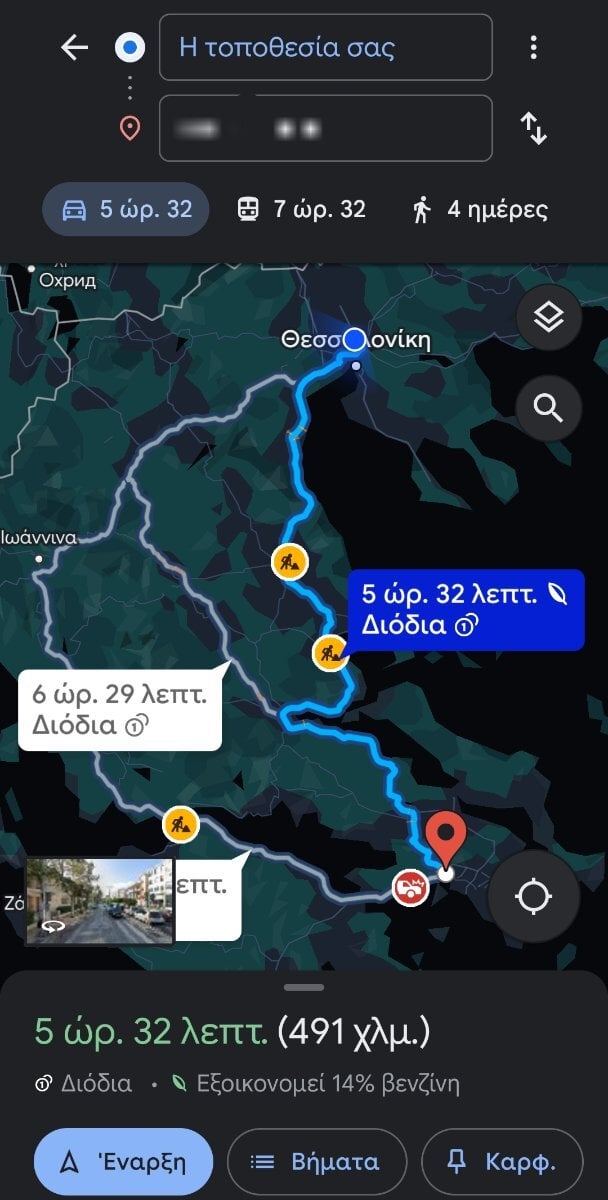The width and height of the screenshot is (608, 1200).
Task: Tap the 5 ώρ. 32 λεπτ. route label
Action: (x=466, y=610)
